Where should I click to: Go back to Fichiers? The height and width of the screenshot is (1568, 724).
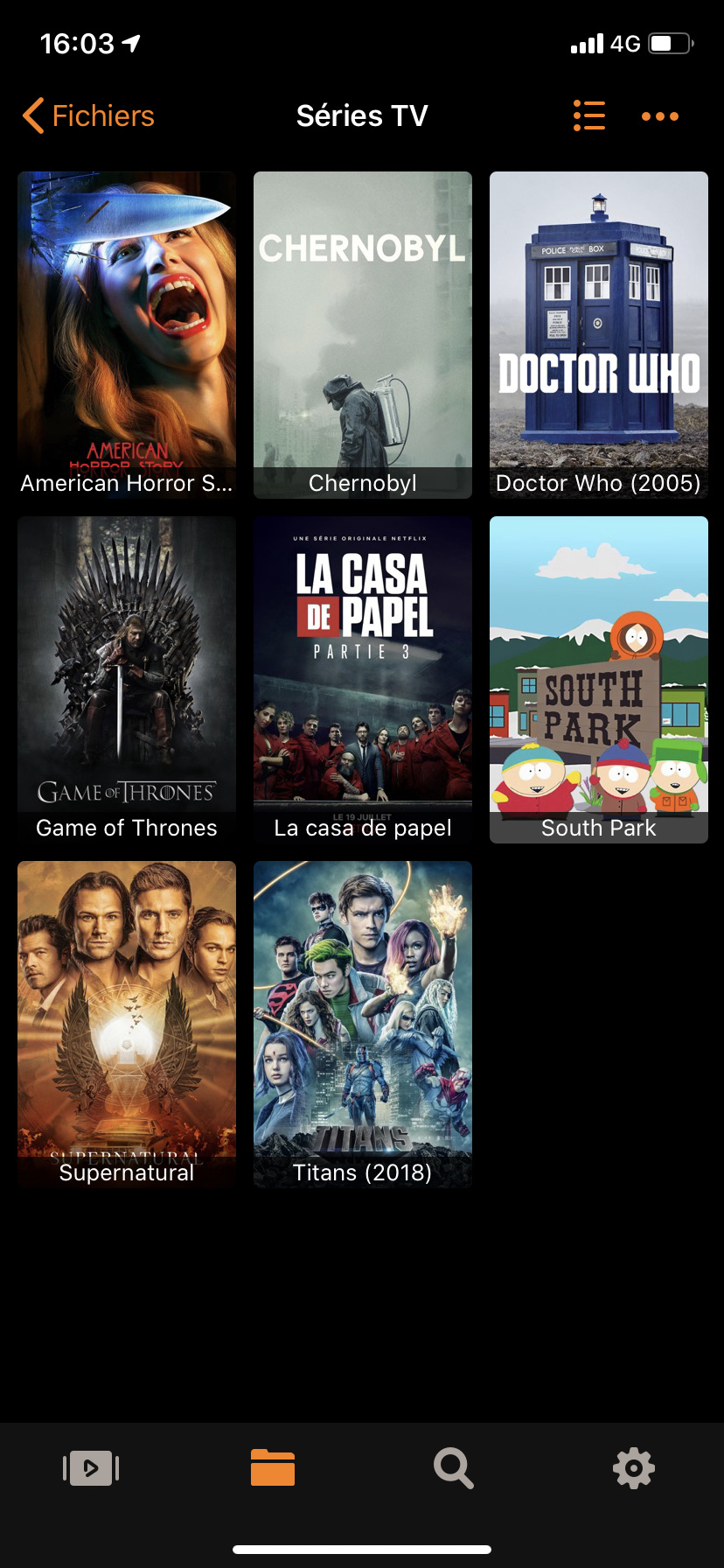(88, 115)
